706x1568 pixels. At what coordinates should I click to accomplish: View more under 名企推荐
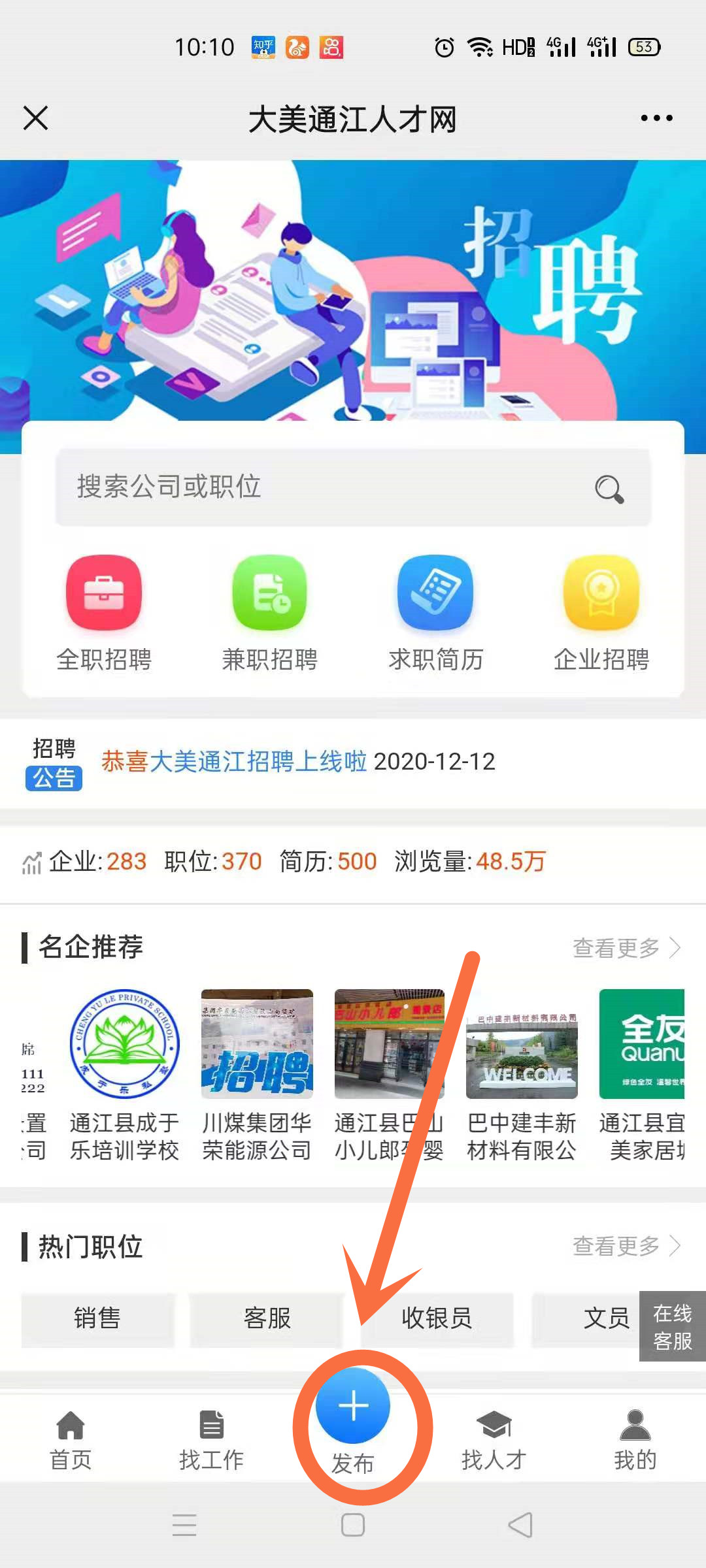coord(626,947)
